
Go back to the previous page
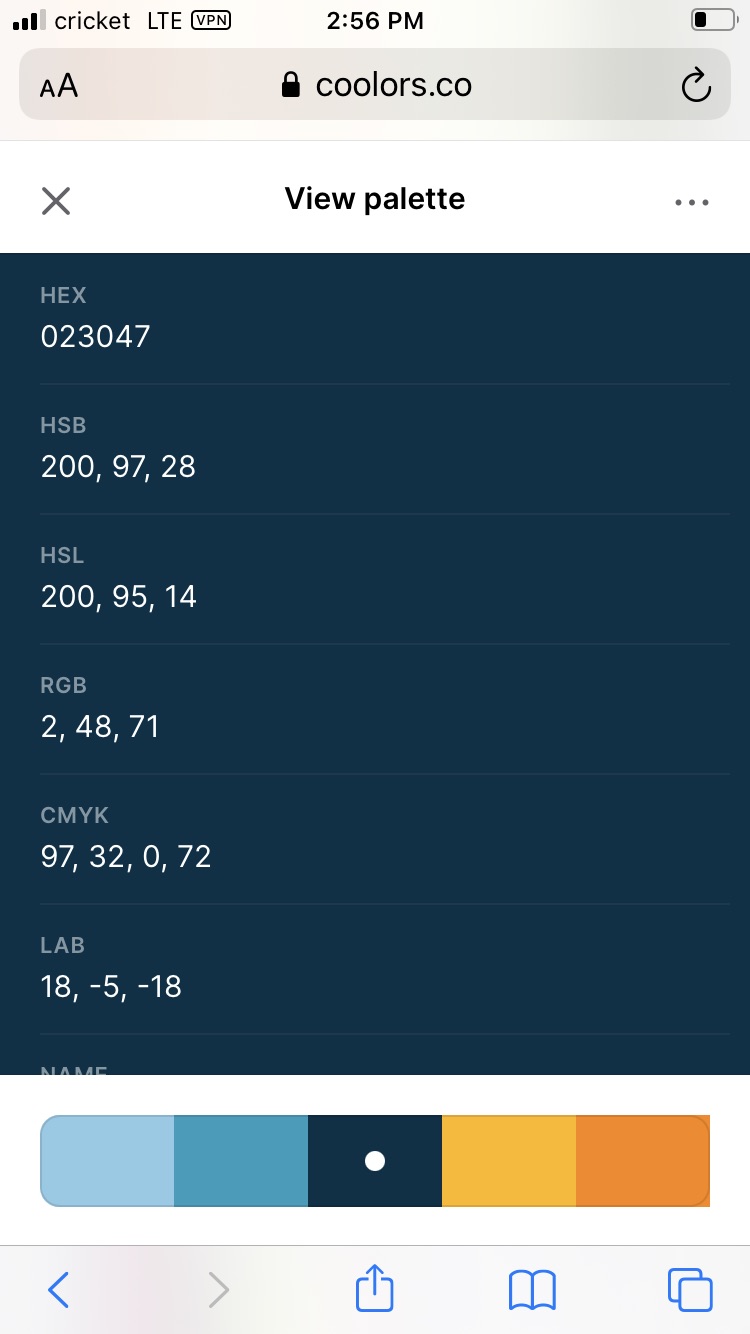(59, 1290)
